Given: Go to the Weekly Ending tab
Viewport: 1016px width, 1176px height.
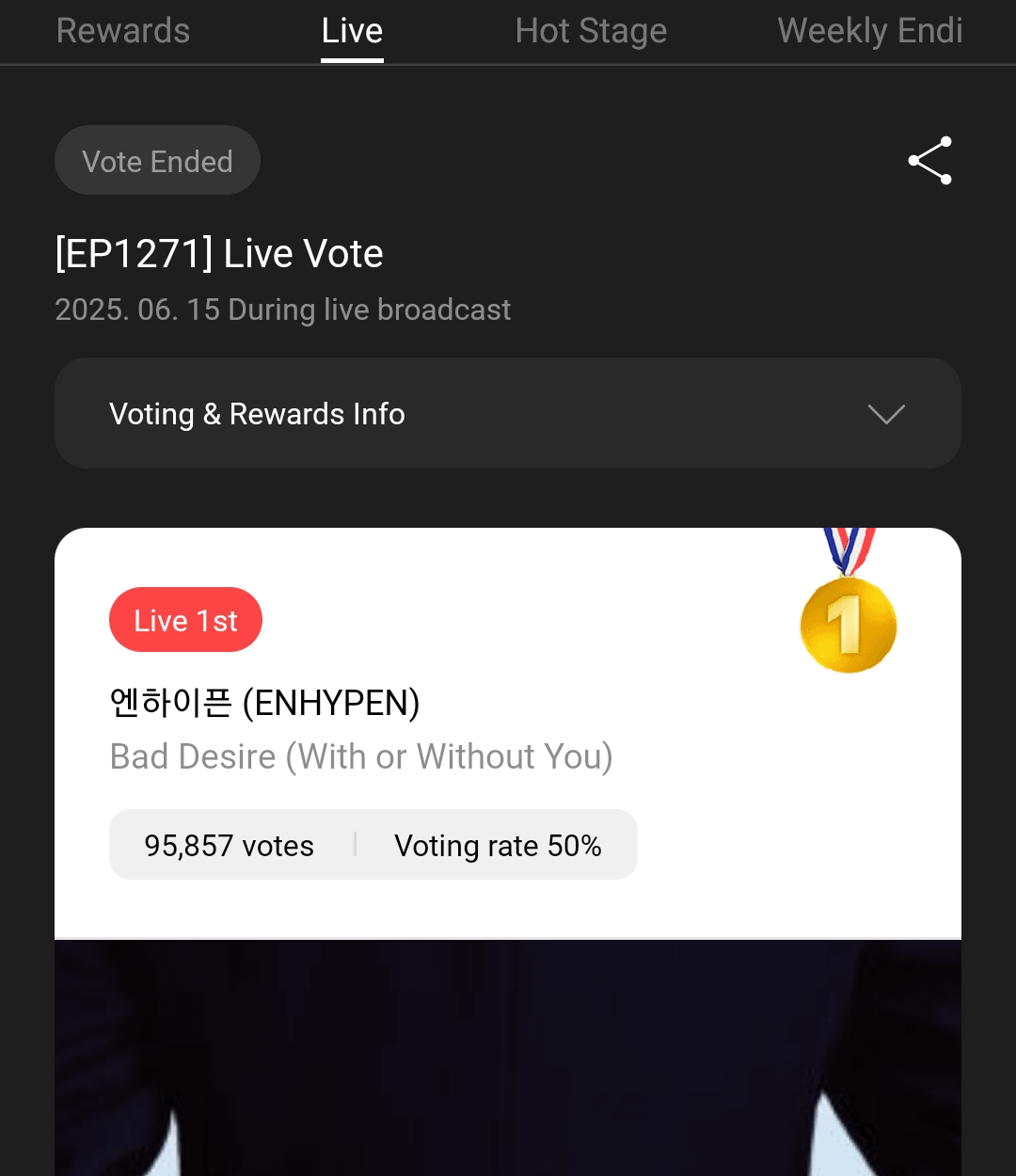Looking at the screenshot, I should pos(869,31).
